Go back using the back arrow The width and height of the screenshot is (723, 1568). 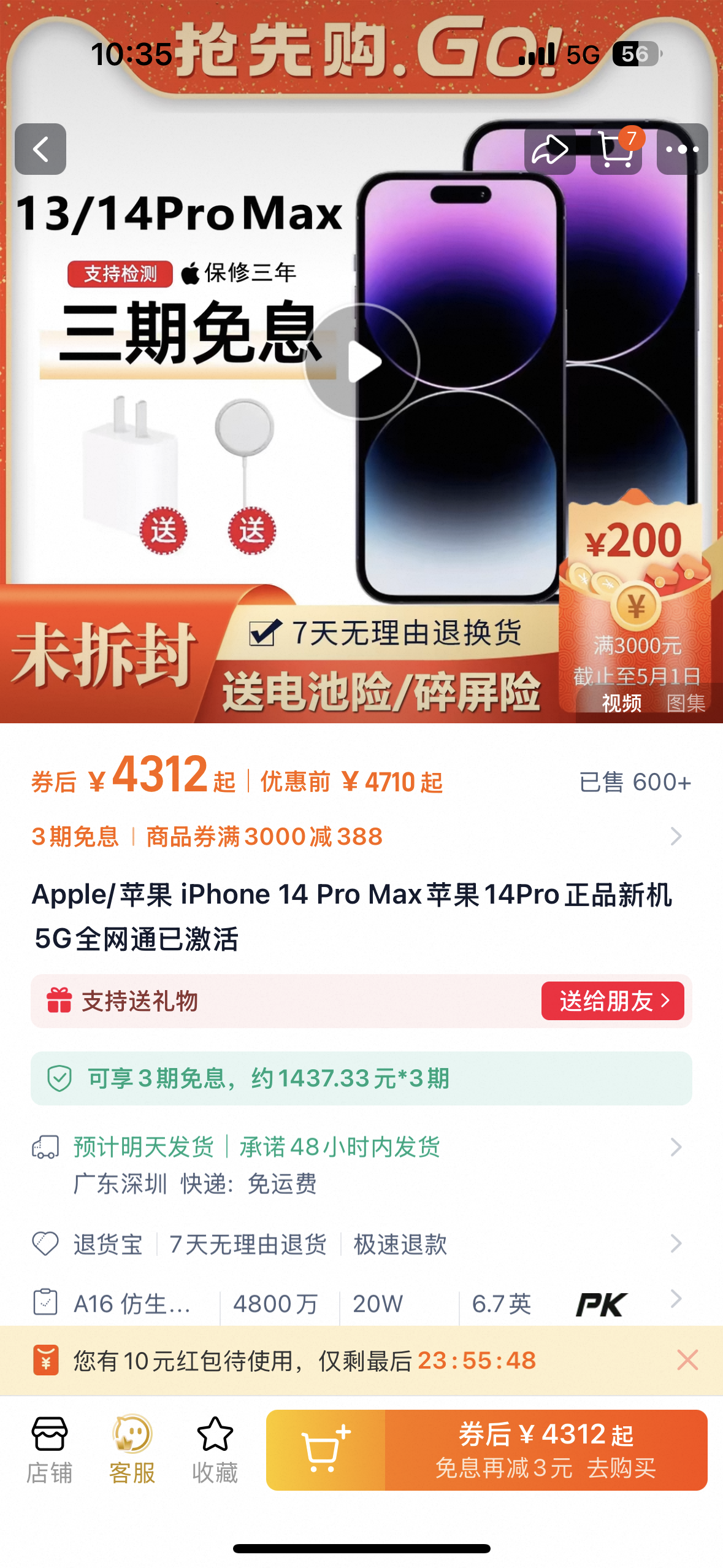point(40,149)
